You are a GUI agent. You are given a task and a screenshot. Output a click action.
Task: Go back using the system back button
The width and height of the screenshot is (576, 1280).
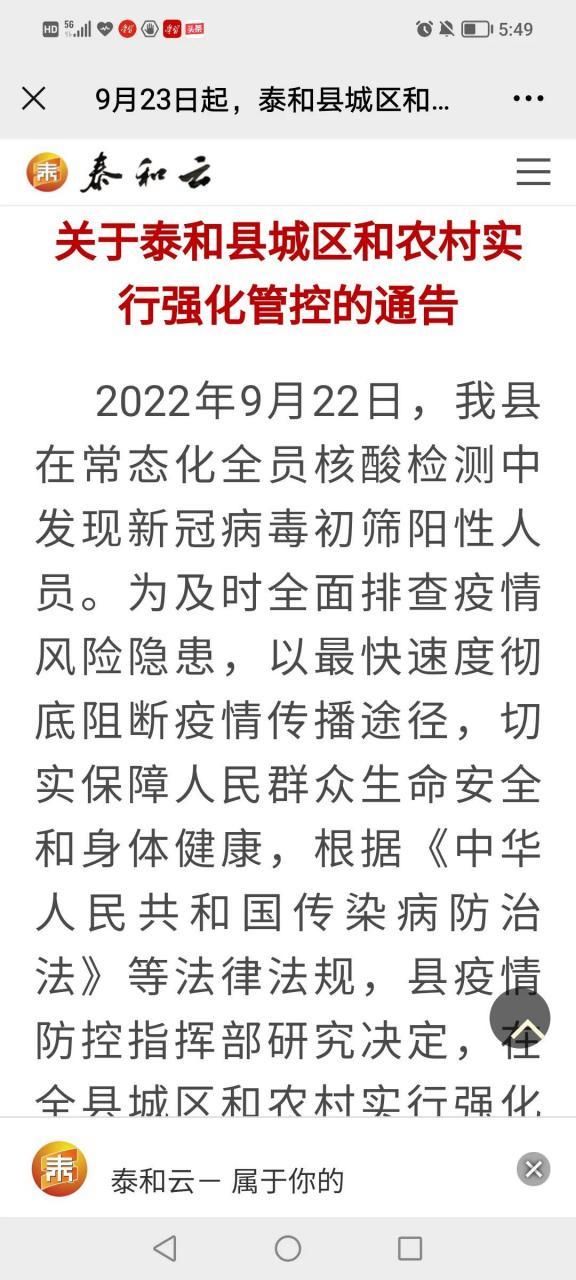(x=165, y=1248)
